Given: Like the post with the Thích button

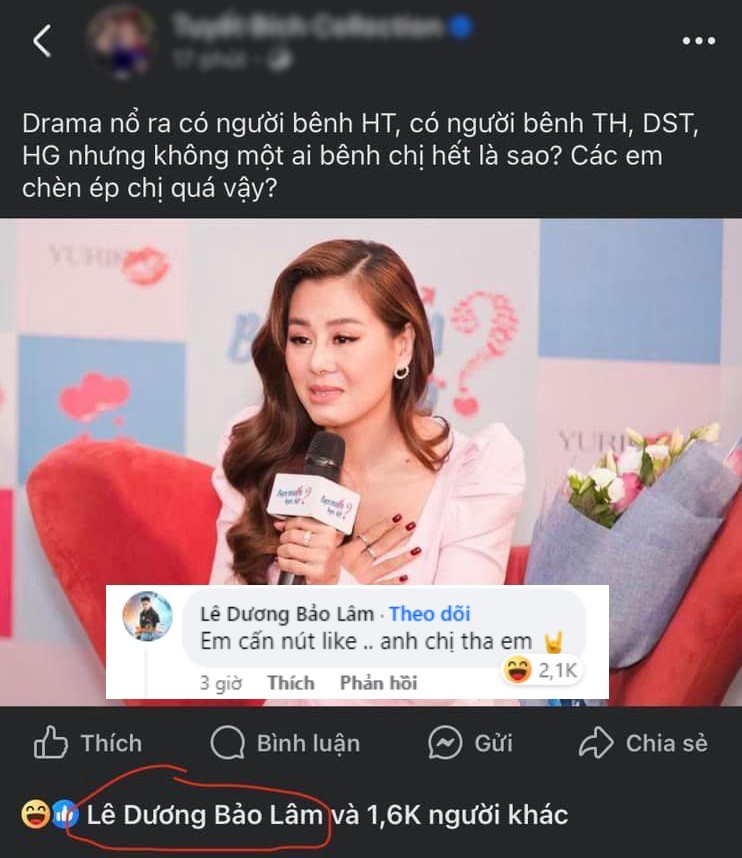Looking at the screenshot, I should pos(88,743).
